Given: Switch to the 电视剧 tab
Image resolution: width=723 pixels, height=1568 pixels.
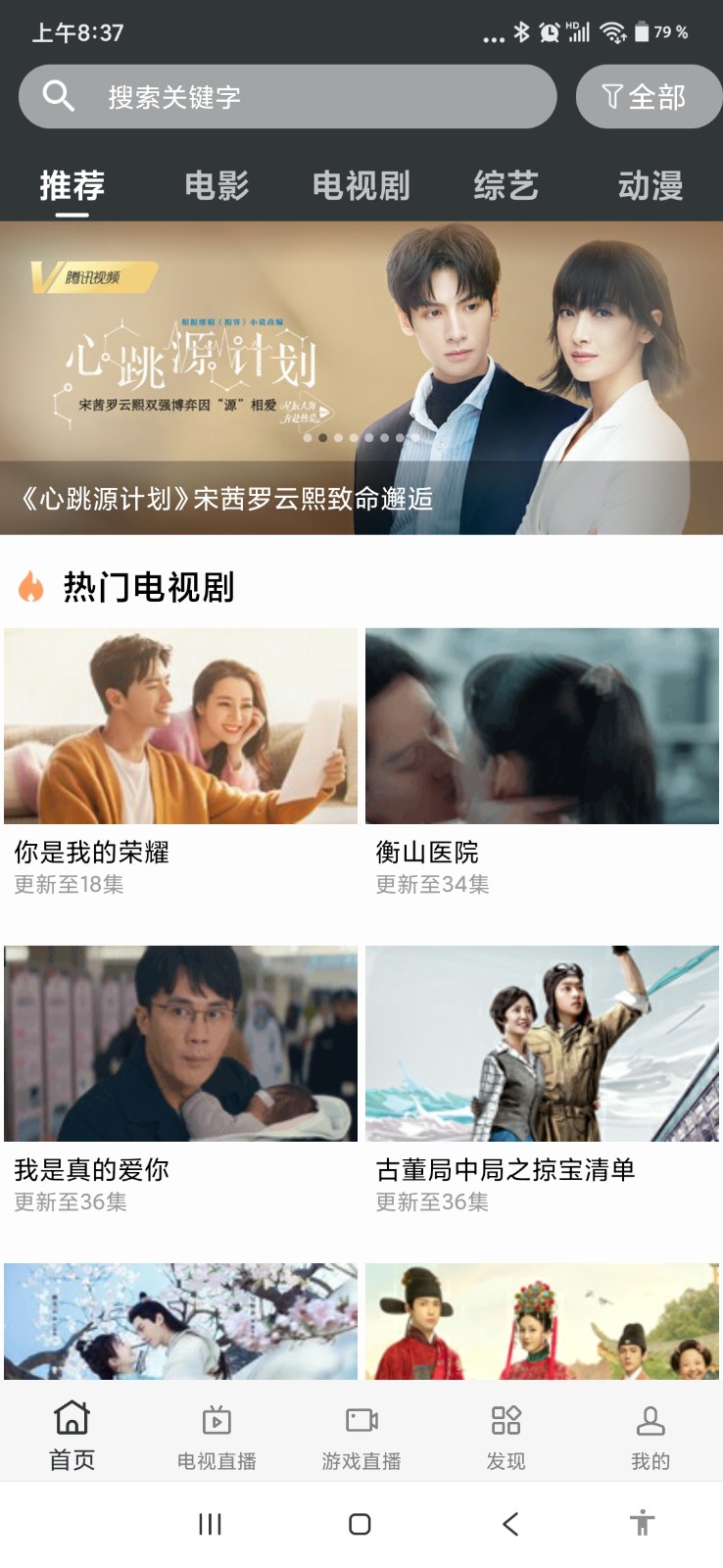Looking at the screenshot, I should pos(361,185).
